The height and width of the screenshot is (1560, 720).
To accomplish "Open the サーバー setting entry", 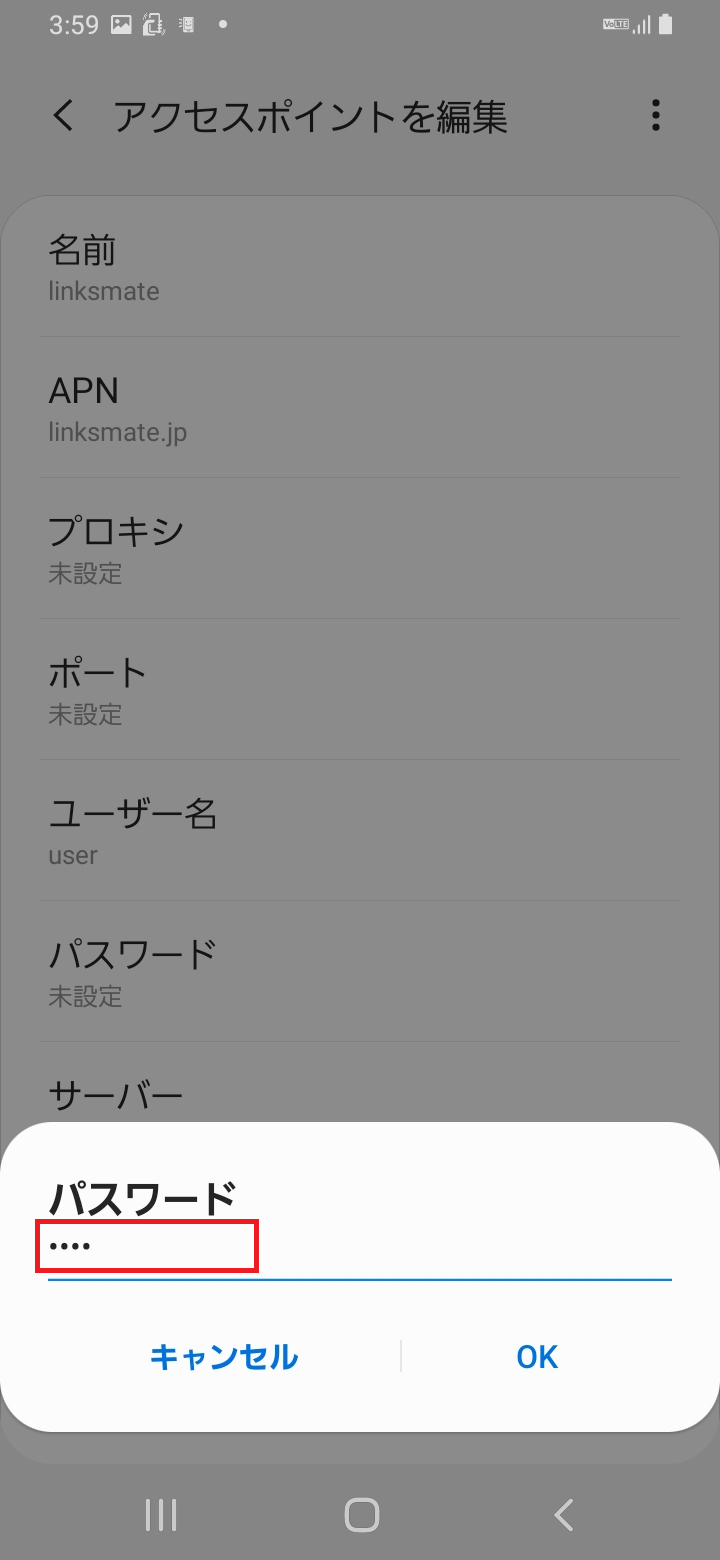I will 360,1095.
